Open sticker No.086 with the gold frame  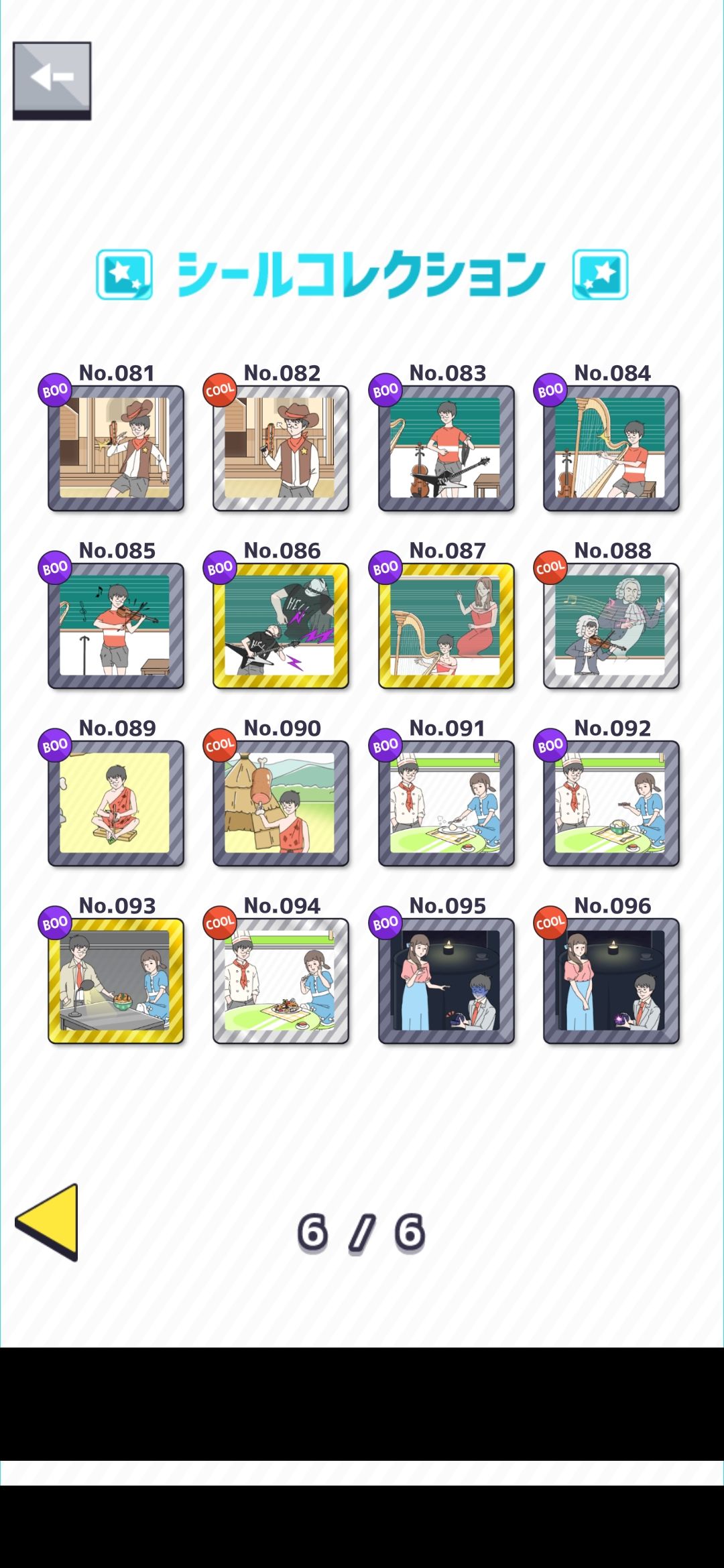[280, 623]
